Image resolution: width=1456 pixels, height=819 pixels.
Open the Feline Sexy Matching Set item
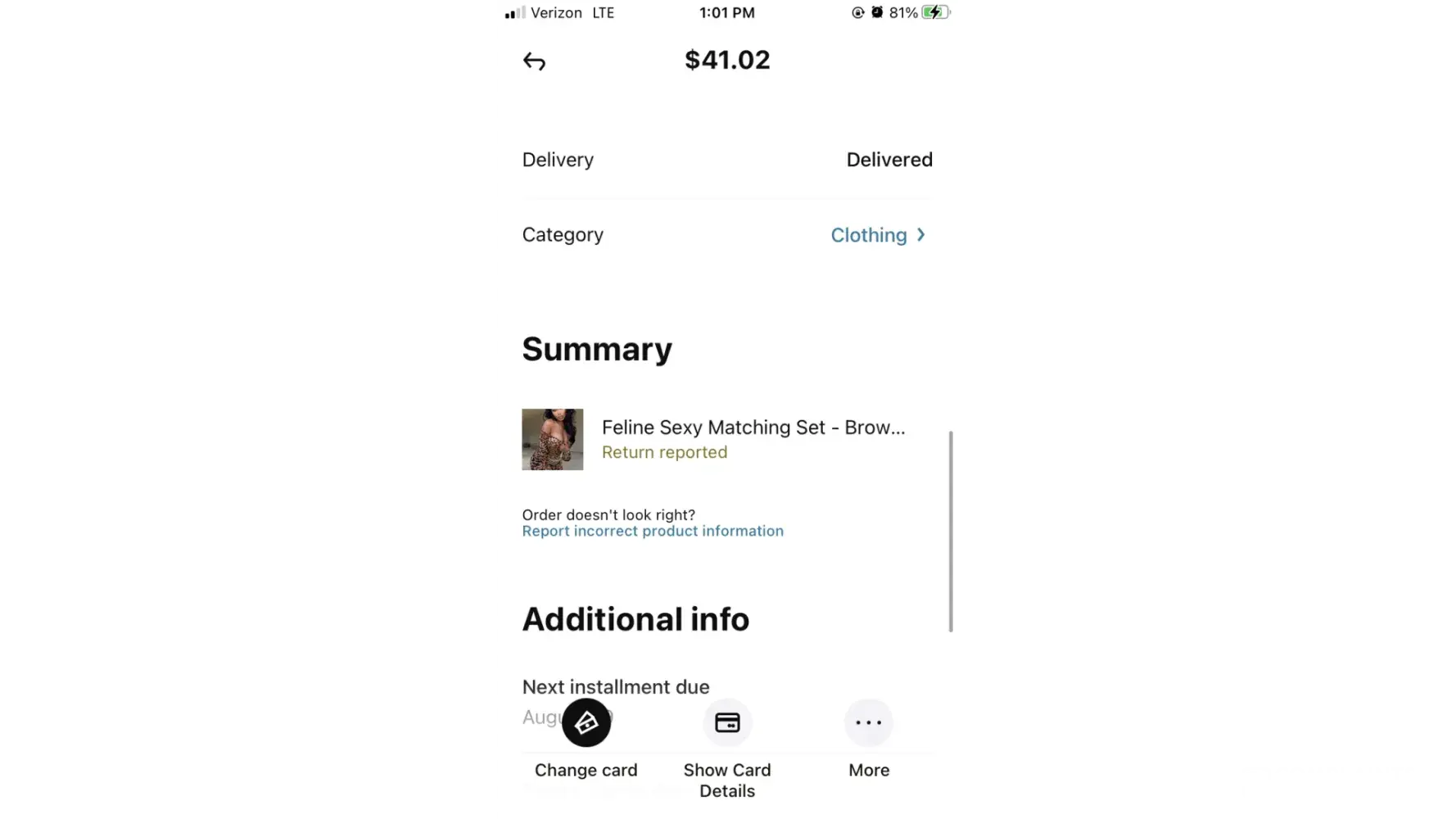(753, 428)
